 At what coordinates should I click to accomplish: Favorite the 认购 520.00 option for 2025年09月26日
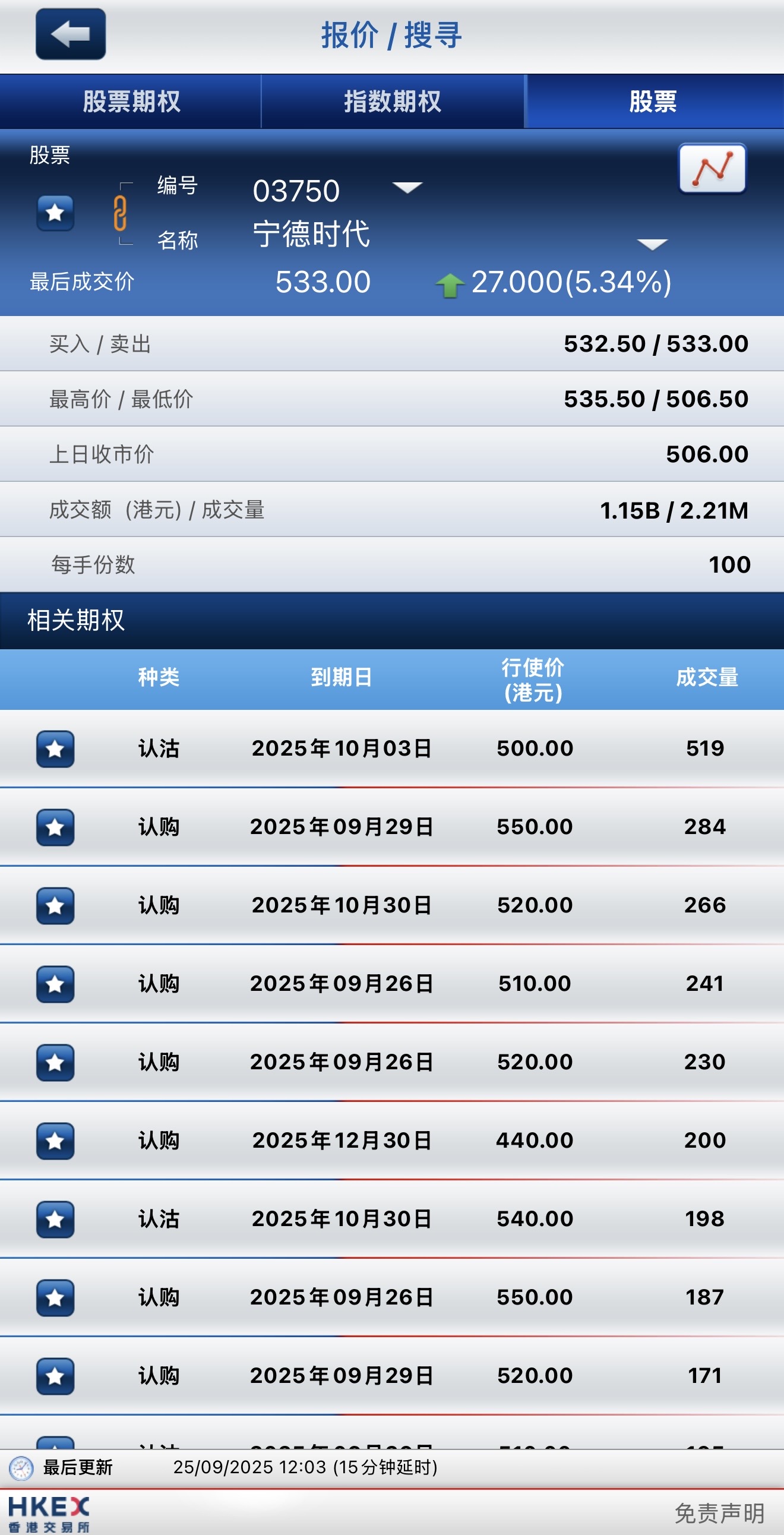(x=55, y=1062)
